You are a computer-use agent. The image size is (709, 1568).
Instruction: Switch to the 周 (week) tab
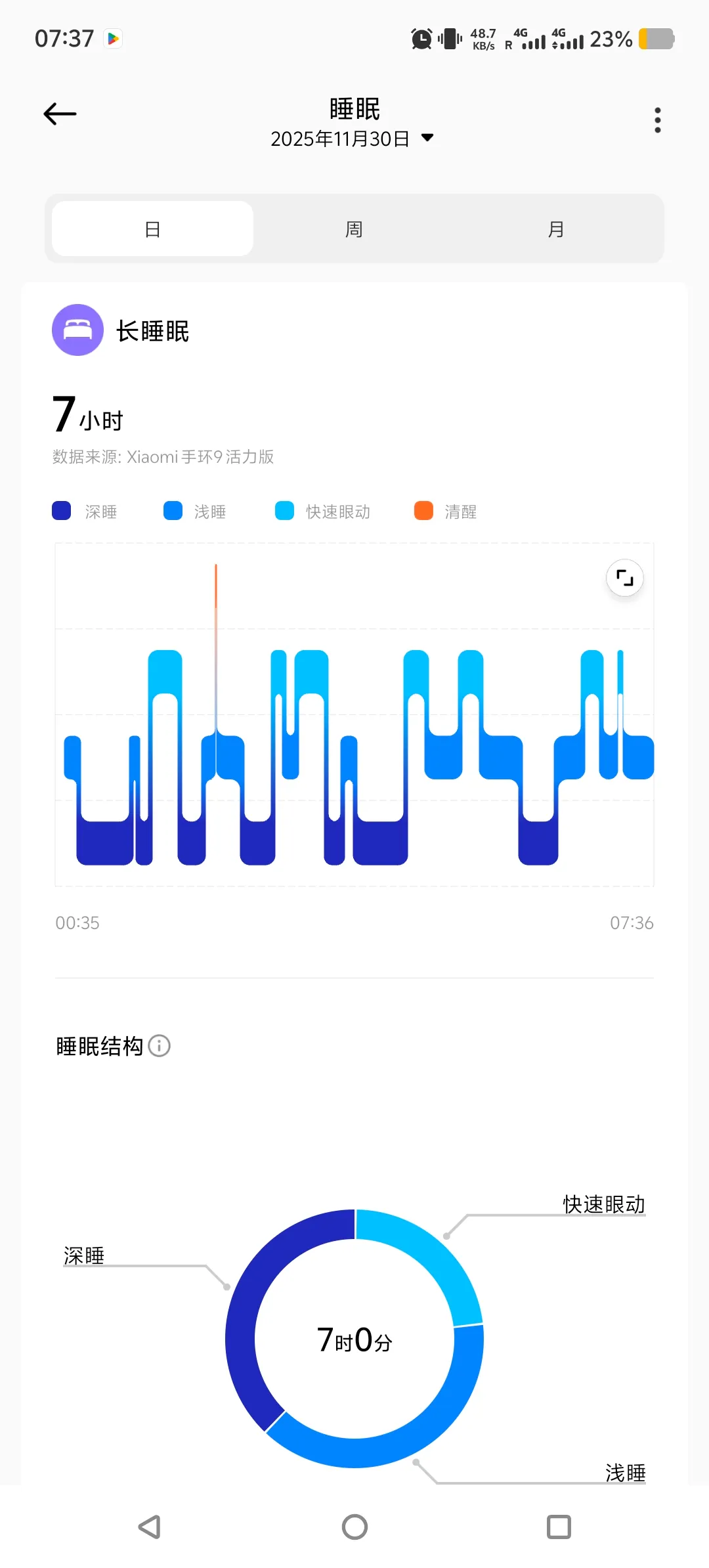click(354, 229)
